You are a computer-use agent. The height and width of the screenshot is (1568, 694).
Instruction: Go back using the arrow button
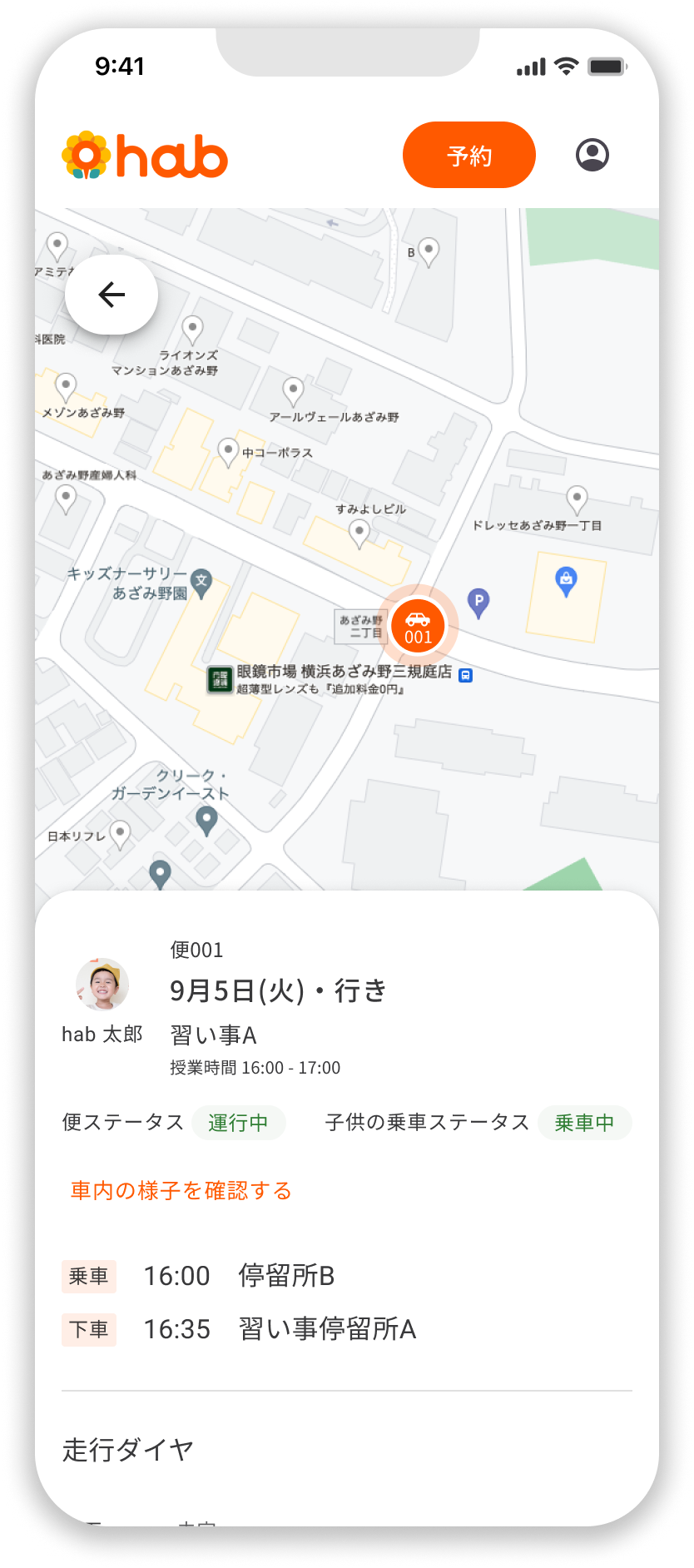pos(112,295)
